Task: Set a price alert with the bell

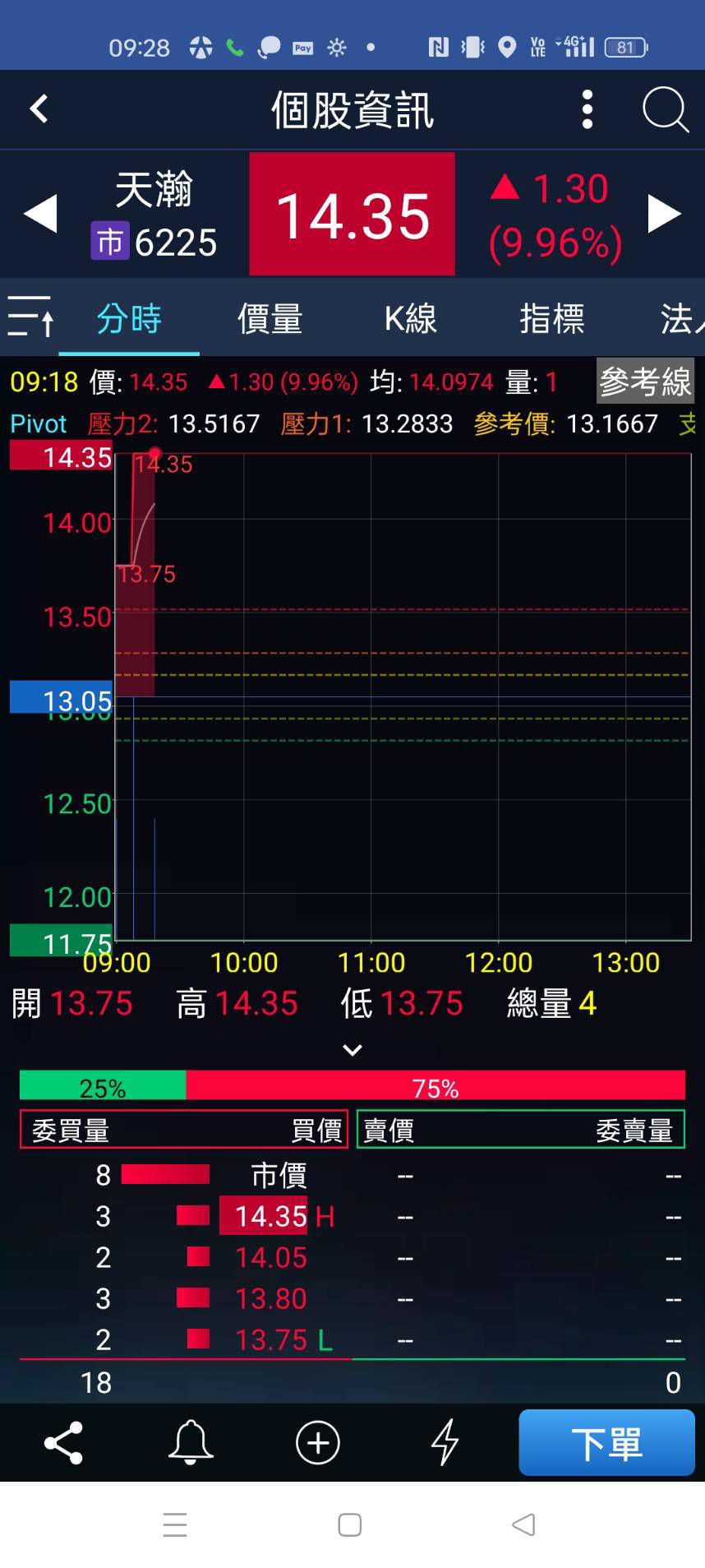Action: [191, 1442]
